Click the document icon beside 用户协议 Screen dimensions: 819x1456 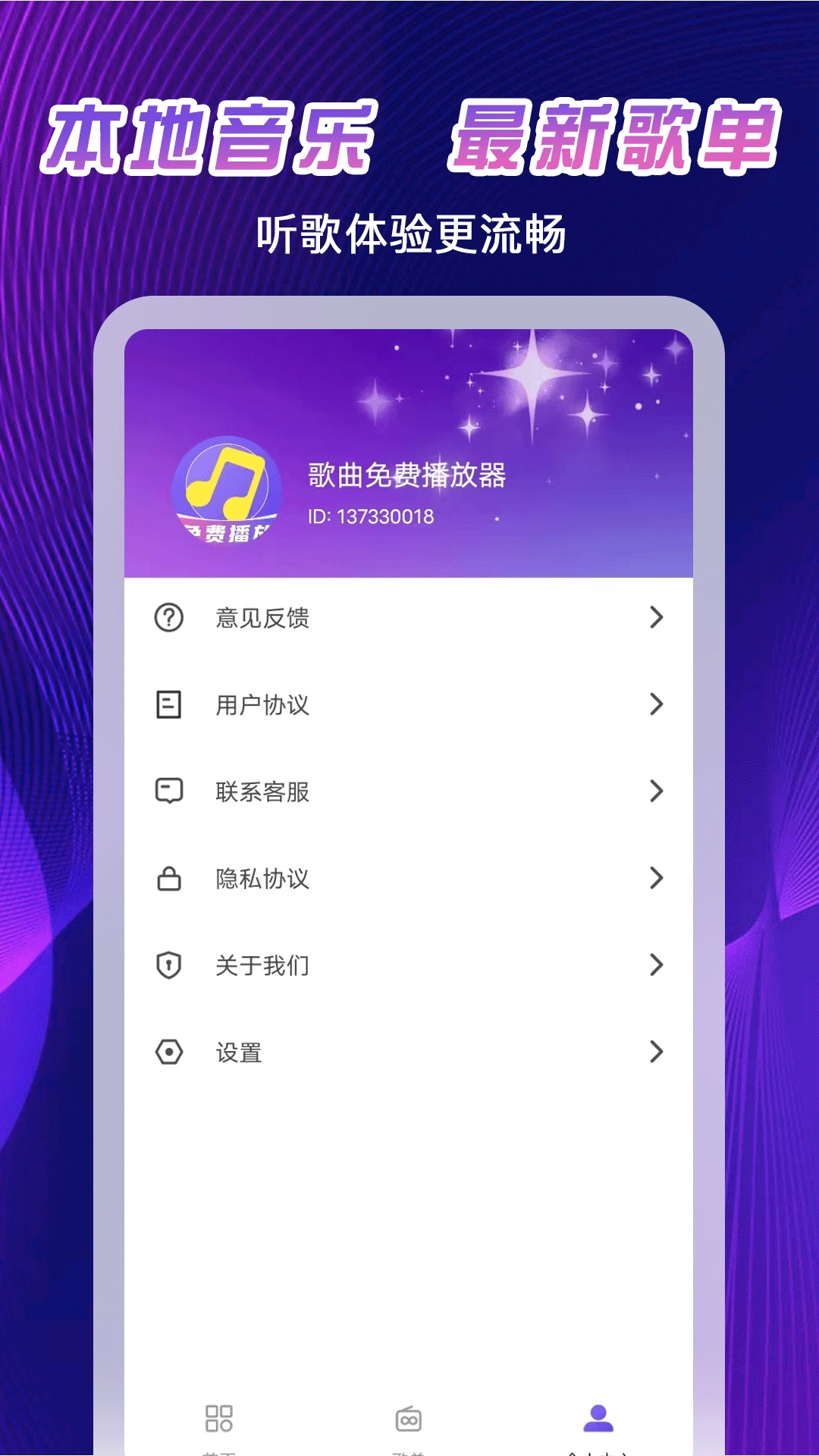point(168,705)
